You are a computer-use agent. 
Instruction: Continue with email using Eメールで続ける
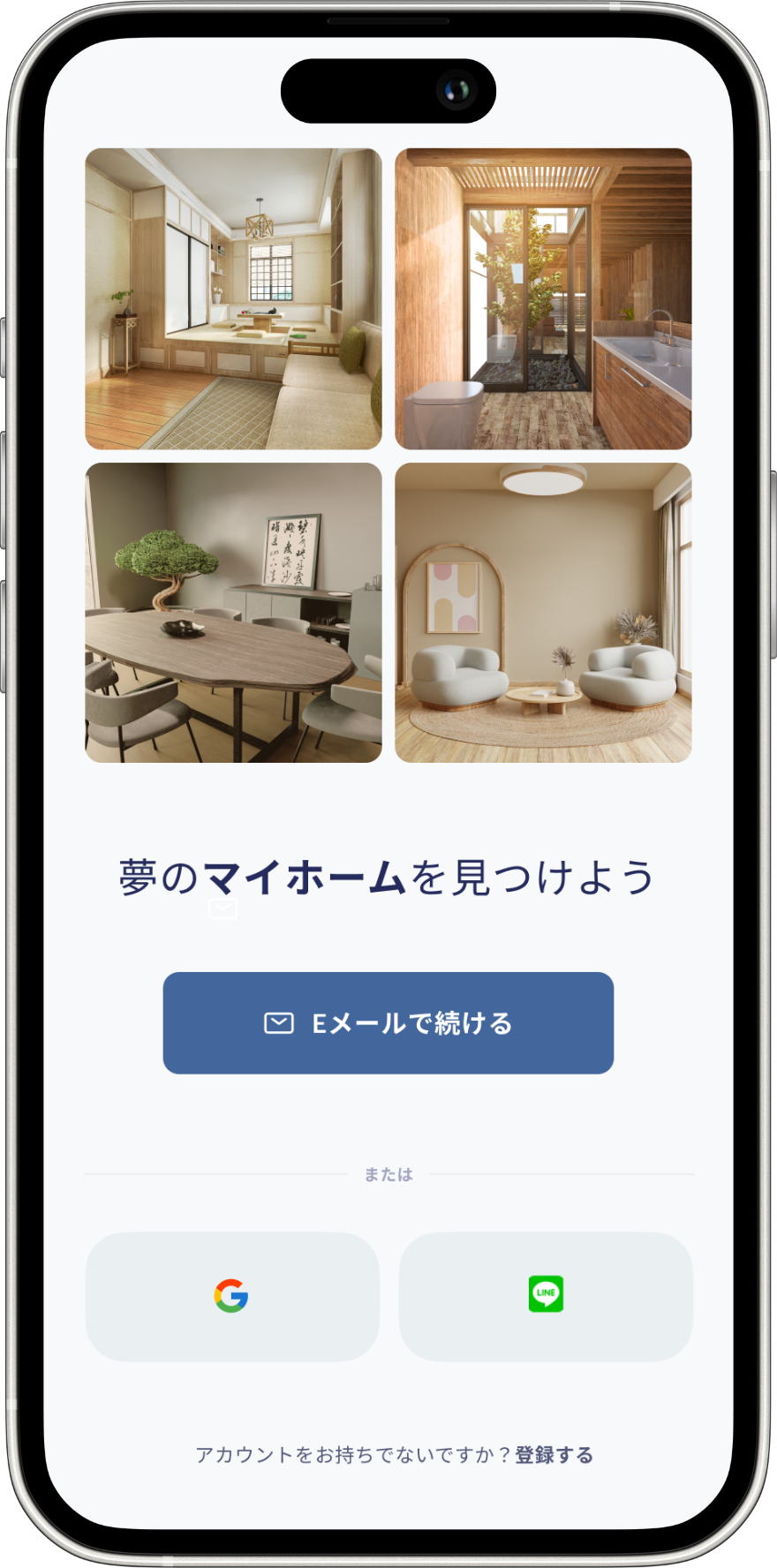point(388,1022)
